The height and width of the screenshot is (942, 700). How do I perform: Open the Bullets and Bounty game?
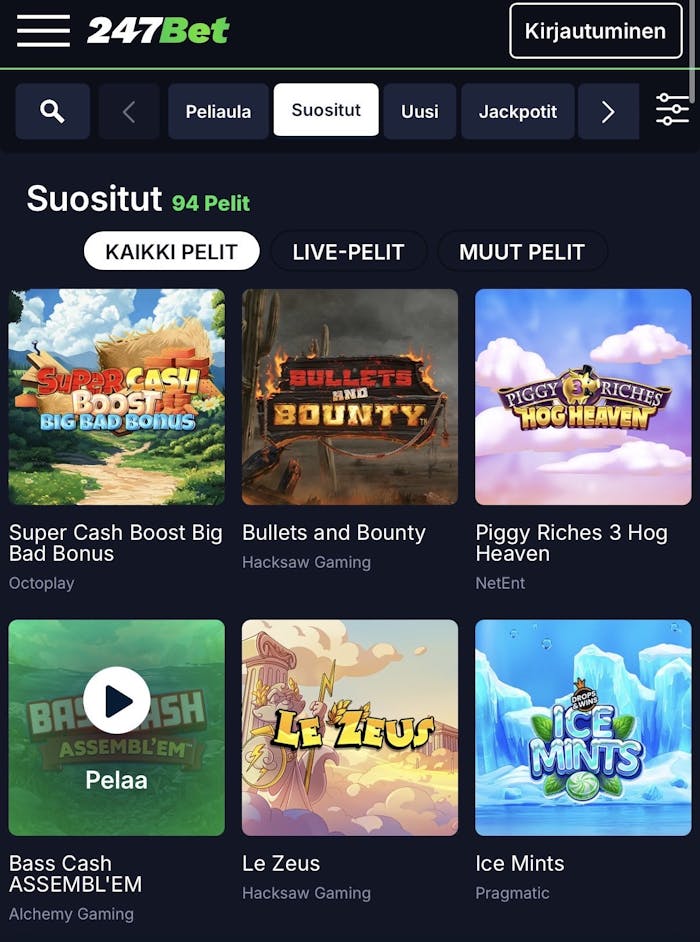350,397
